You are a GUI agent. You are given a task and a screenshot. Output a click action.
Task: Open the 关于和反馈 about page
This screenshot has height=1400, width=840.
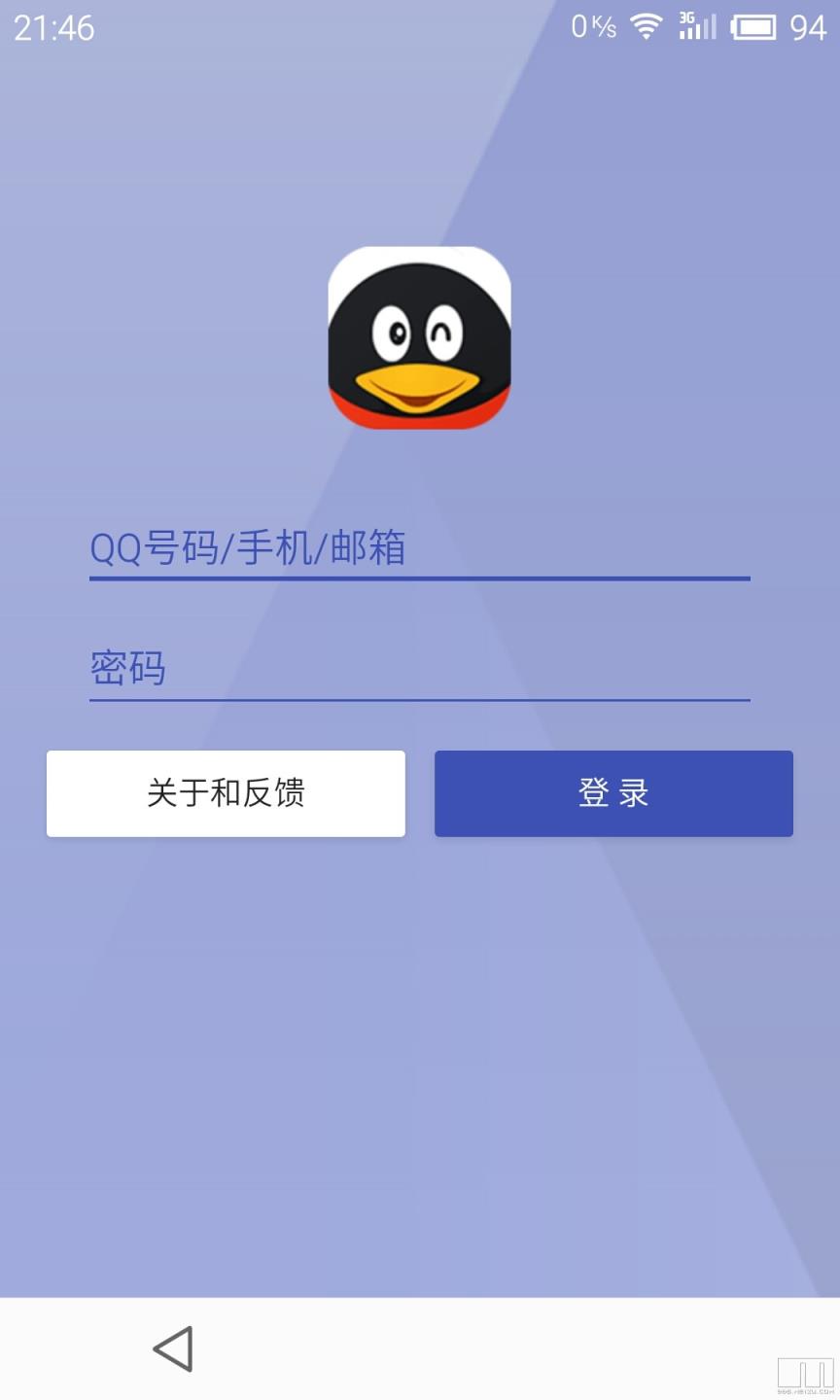(226, 793)
